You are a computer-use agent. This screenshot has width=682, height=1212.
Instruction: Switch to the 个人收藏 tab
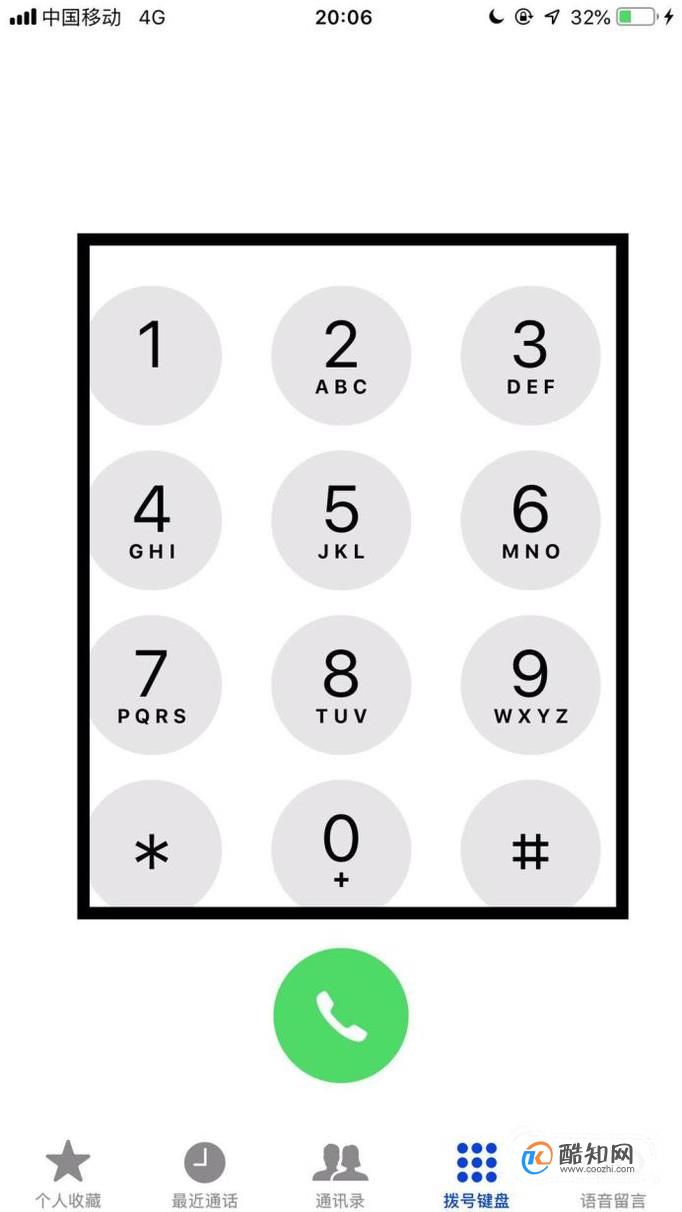click(x=68, y=1174)
